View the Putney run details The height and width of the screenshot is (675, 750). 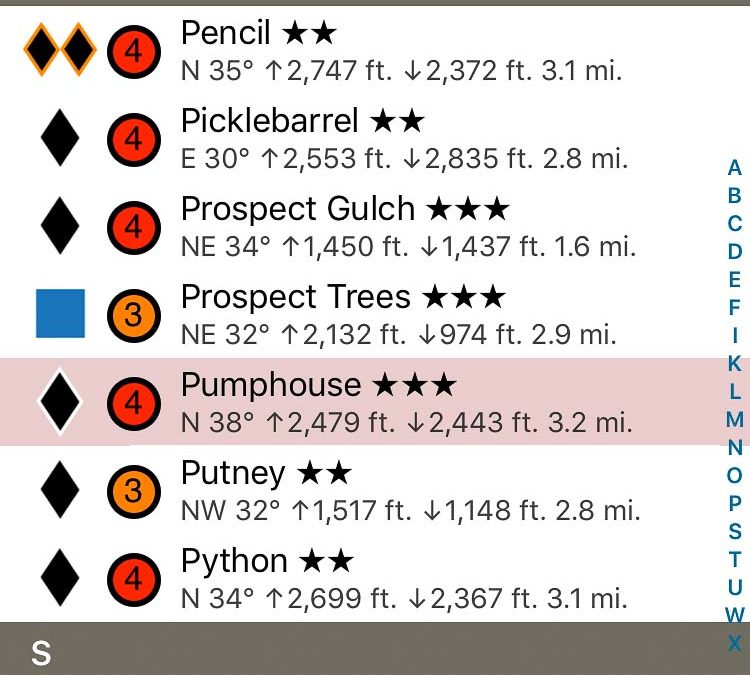[x=400, y=490]
